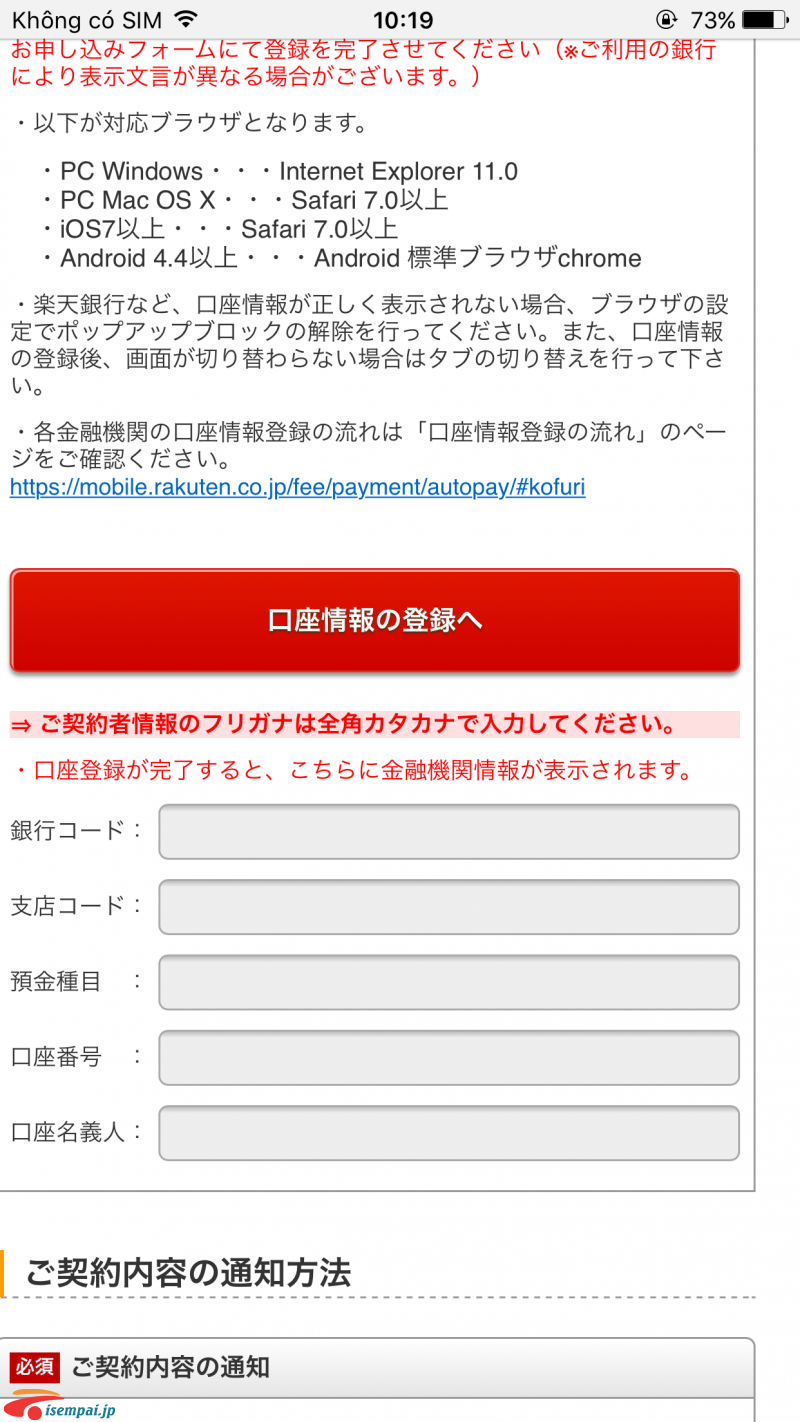Open the mobile.rakuten.co.jp autopay link
Image resolution: width=800 pixels, height=1422 pixels.
pos(298,488)
